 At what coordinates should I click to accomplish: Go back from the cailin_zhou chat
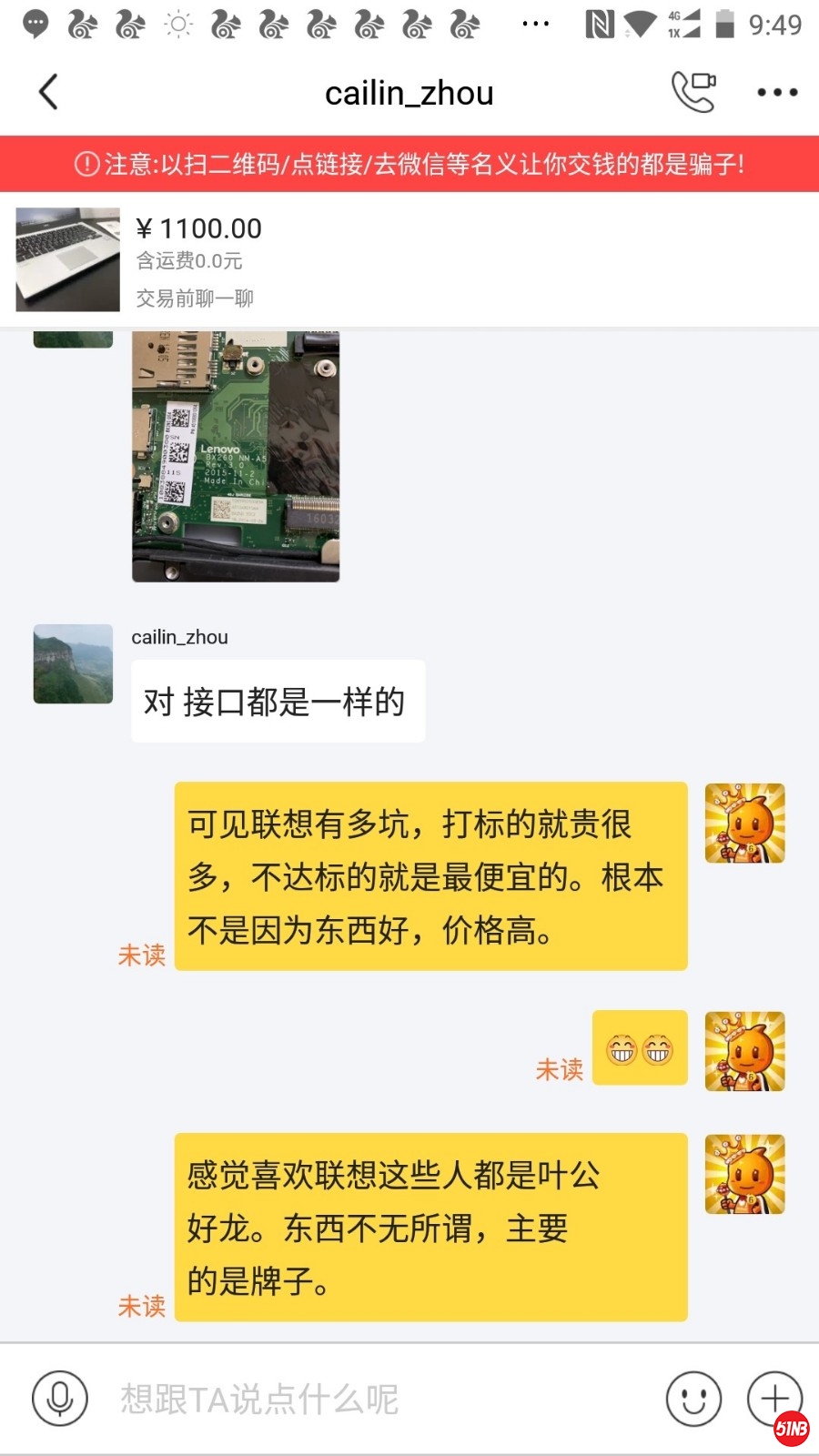tap(49, 92)
